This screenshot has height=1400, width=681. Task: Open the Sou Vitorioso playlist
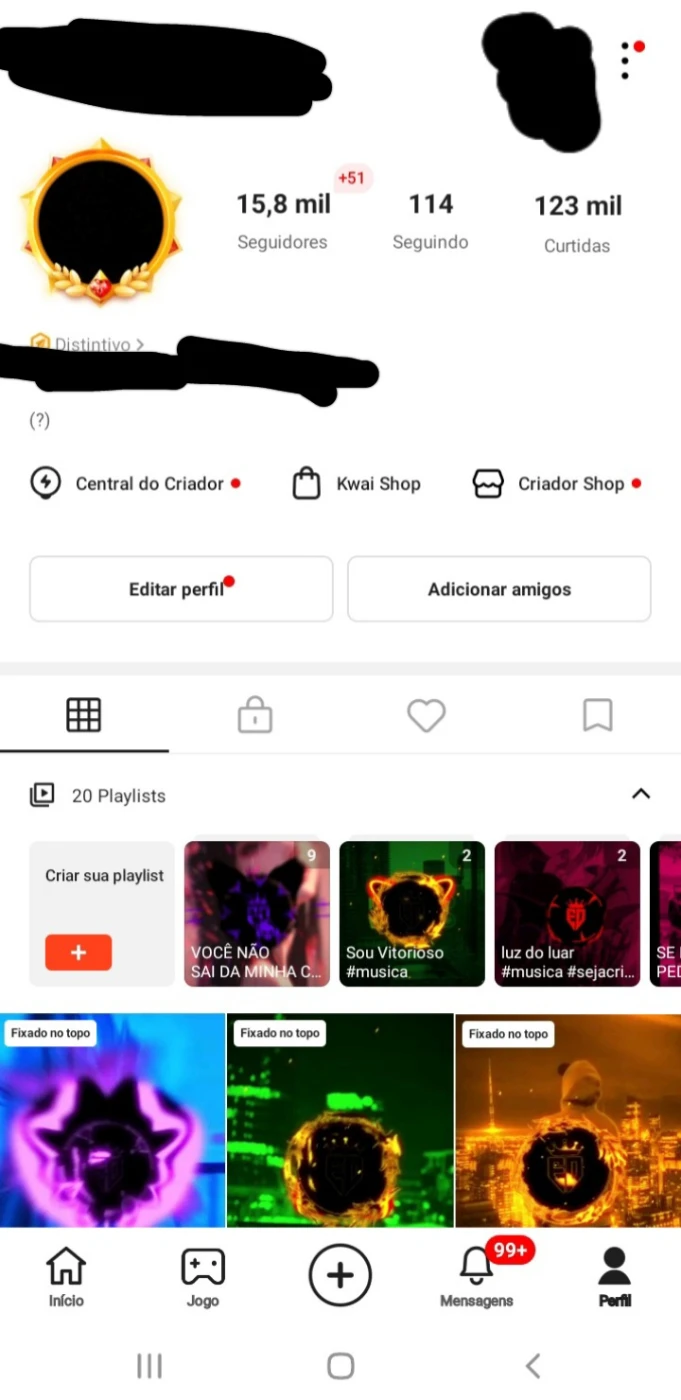[412, 913]
